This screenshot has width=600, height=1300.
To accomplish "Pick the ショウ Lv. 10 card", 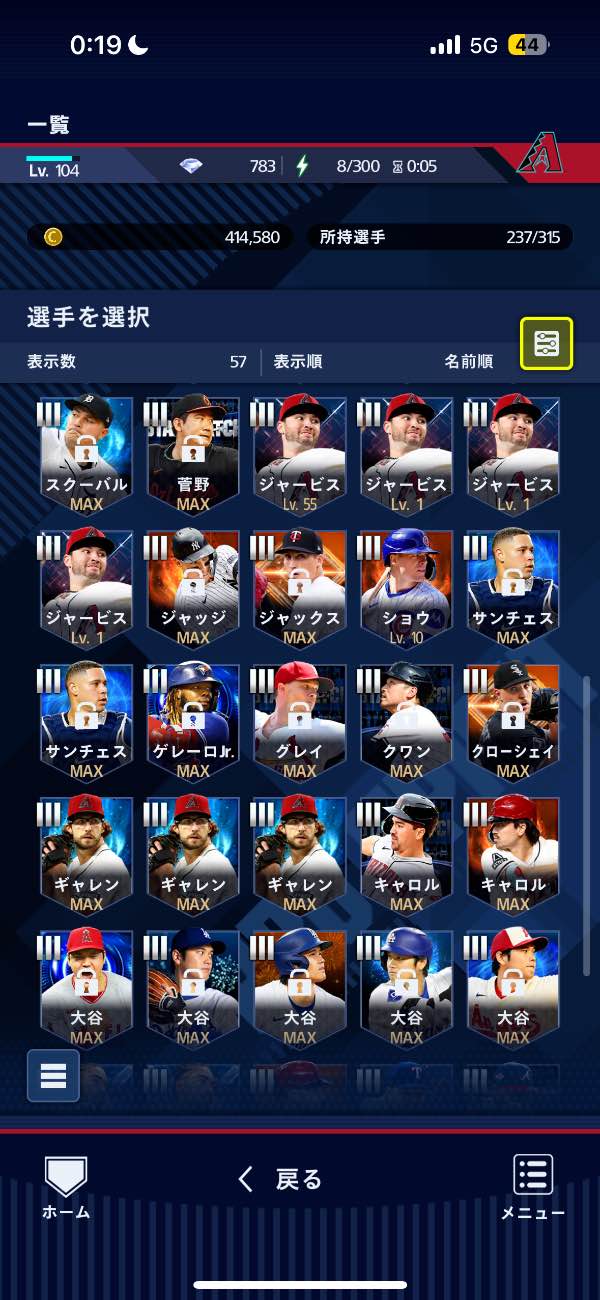I will point(406,588).
